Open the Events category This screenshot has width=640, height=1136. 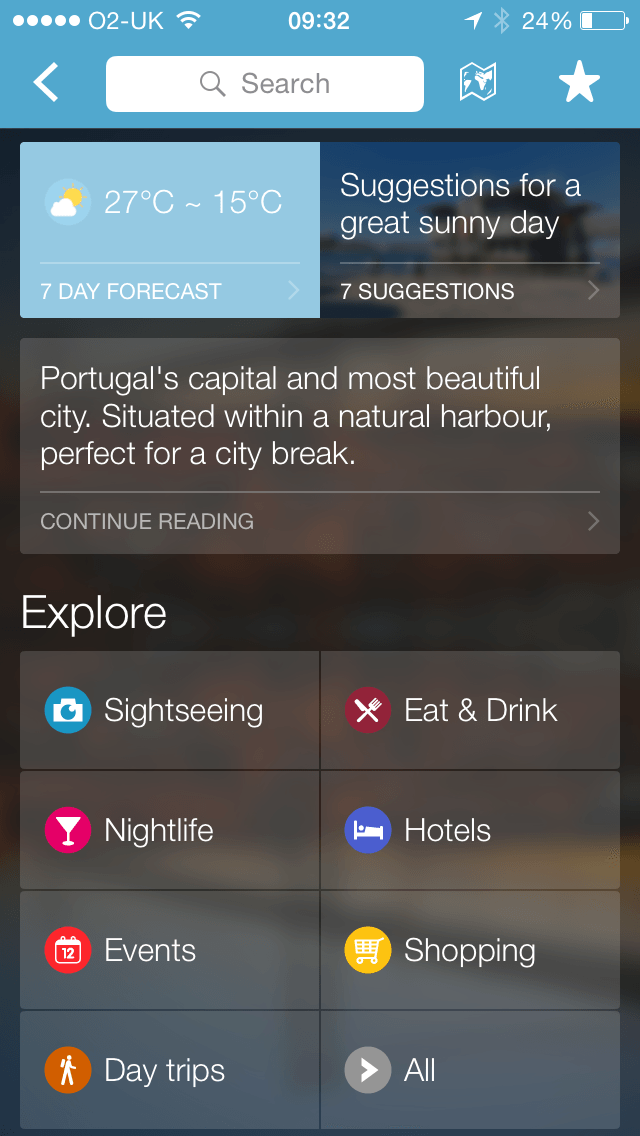[x=170, y=950]
